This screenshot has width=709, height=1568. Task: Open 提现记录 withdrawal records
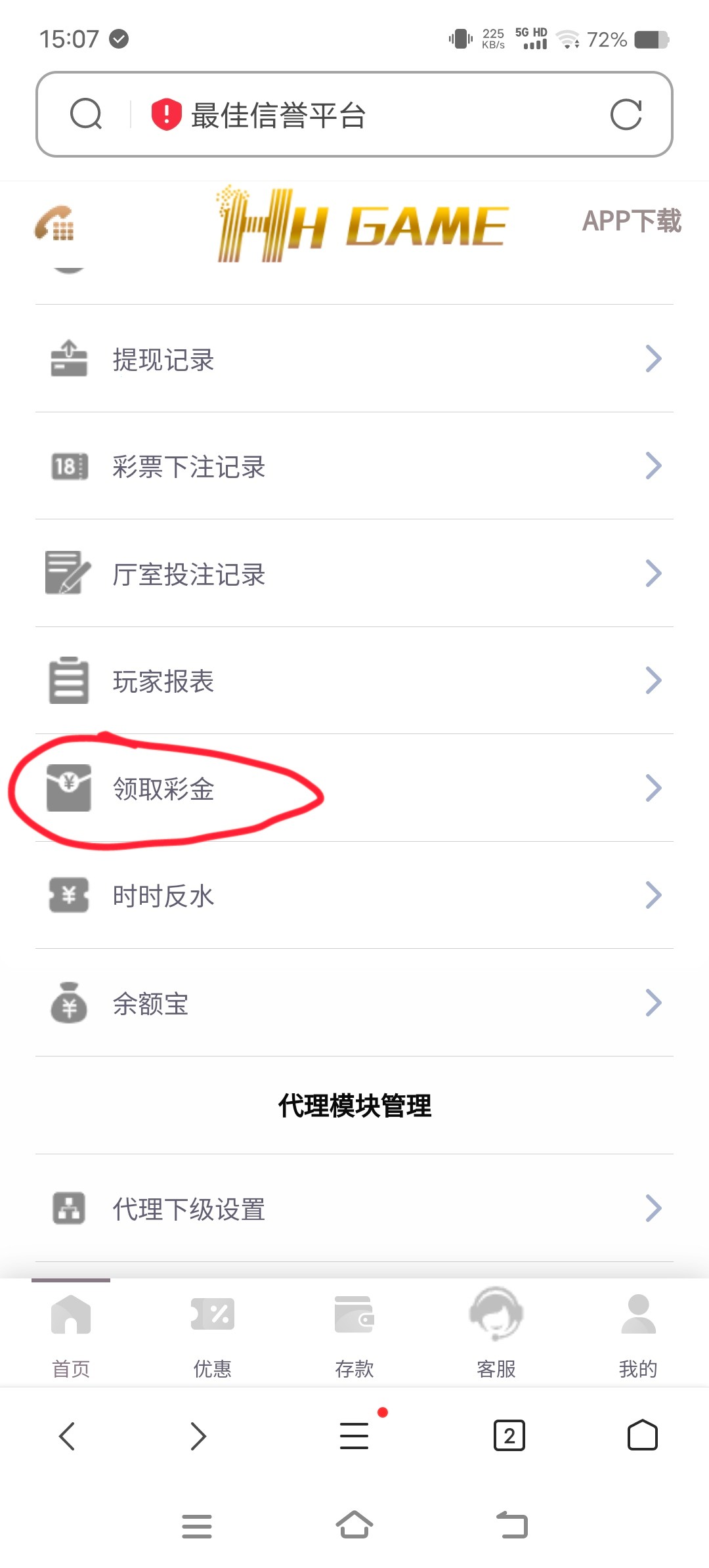(354, 359)
